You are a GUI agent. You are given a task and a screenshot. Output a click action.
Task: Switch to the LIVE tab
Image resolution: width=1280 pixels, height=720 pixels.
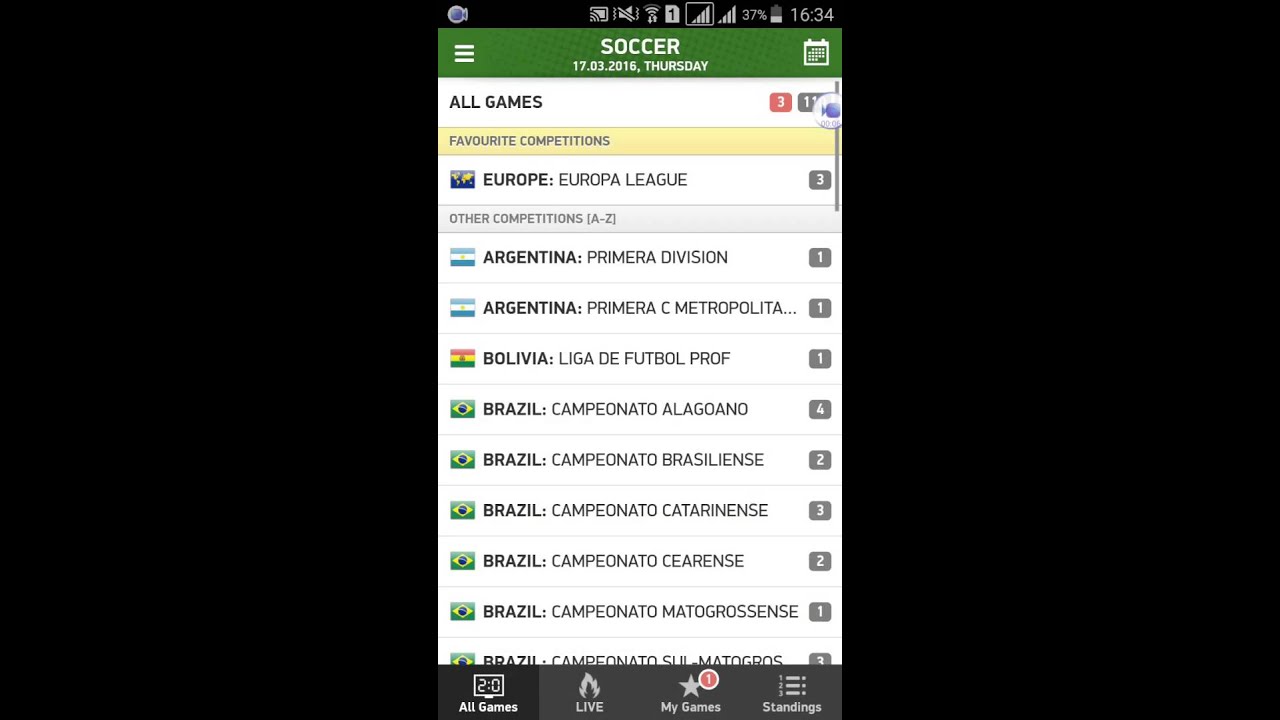tap(589, 693)
